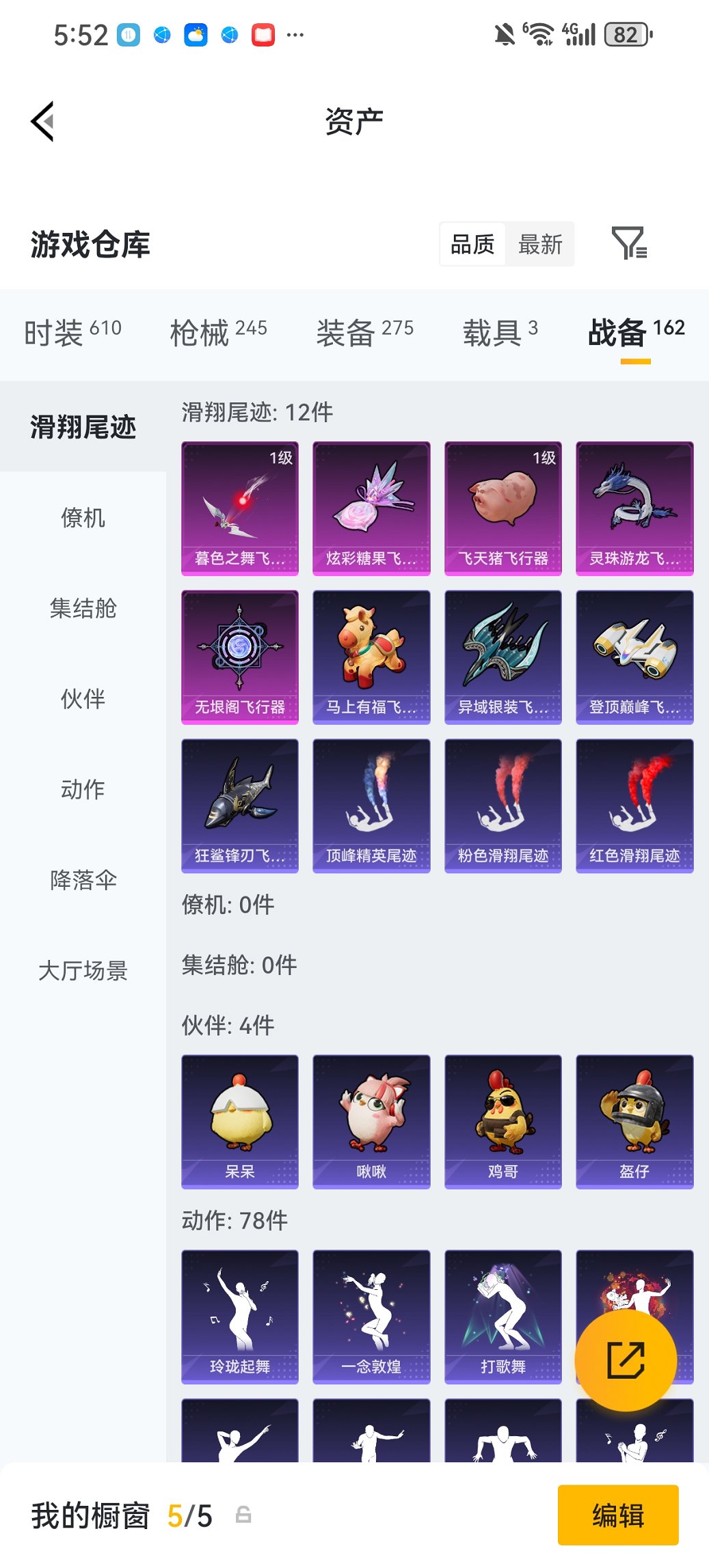Select the 滑翔尾迹 category in sidebar
This screenshot has height=1568, width=709.
[x=83, y=428]
